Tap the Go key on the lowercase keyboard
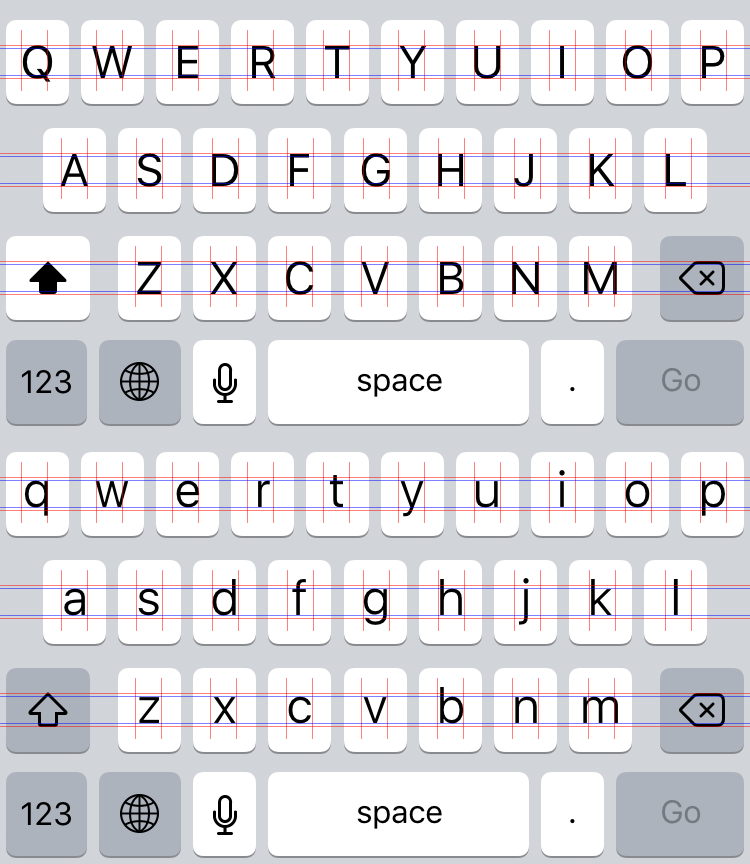The width and height of the screenshot is (750, 864). (x=680, y=814)
